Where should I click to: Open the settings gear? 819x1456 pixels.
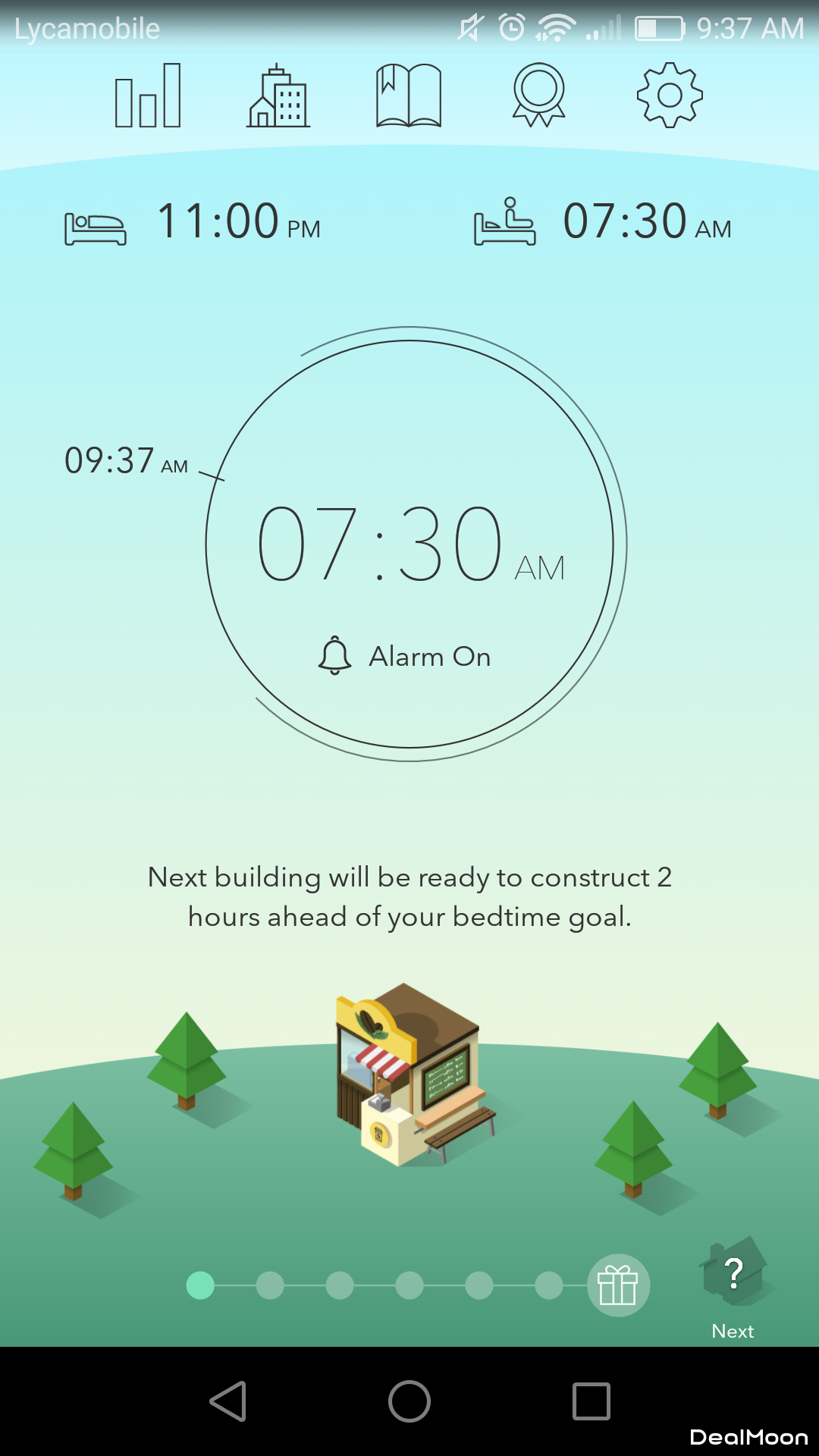point(670,96)
